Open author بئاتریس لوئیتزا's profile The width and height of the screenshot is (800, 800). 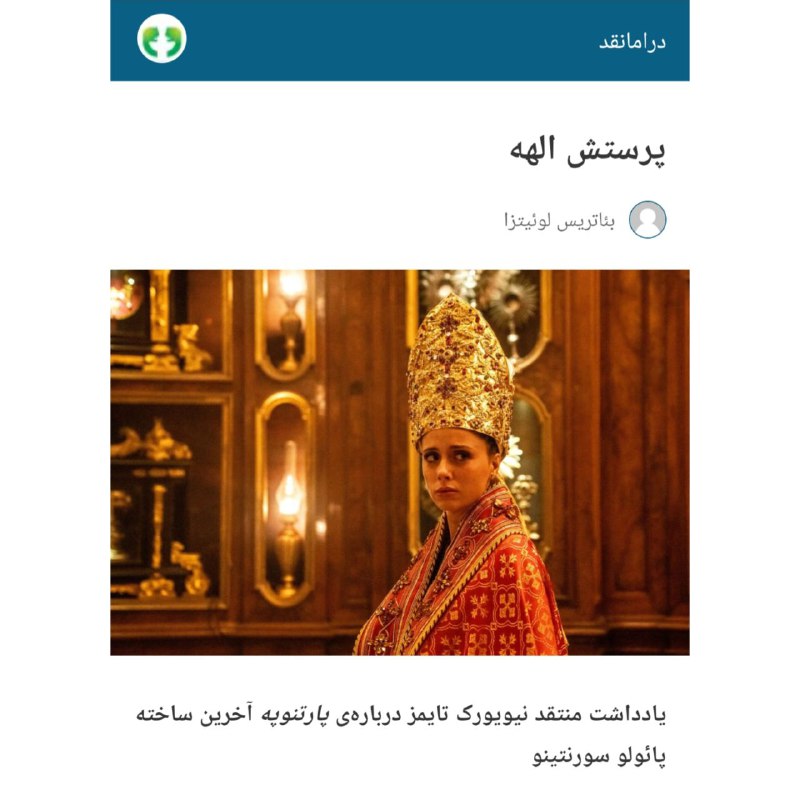[560, 220]
